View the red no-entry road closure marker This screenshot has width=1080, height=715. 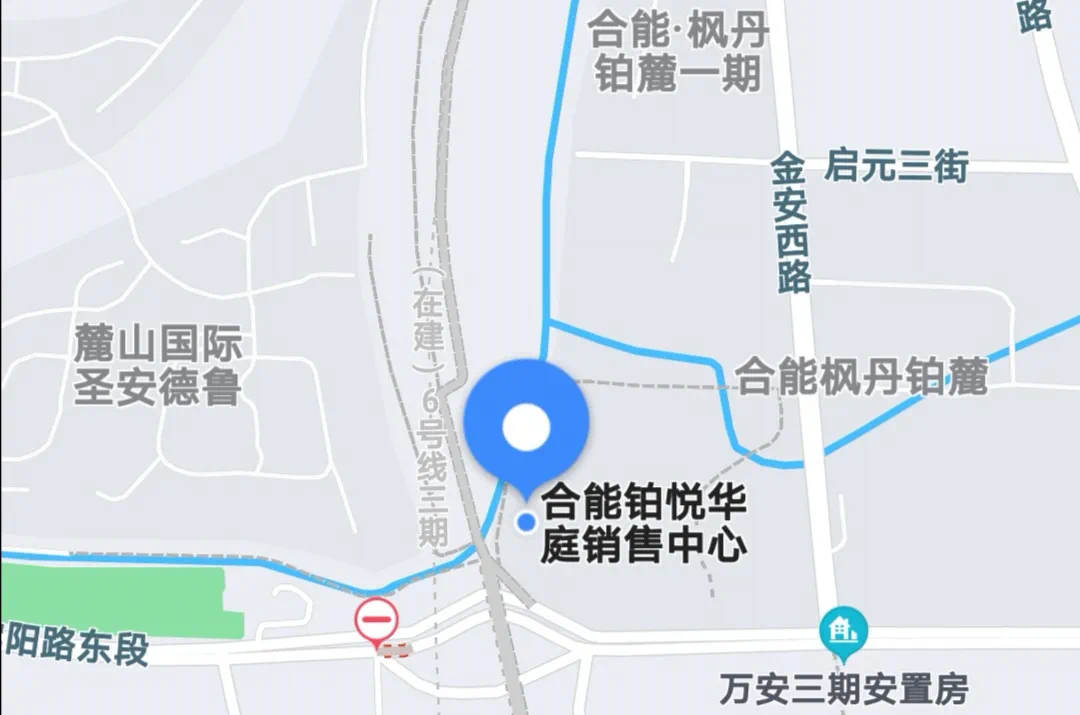click(376, 620)
